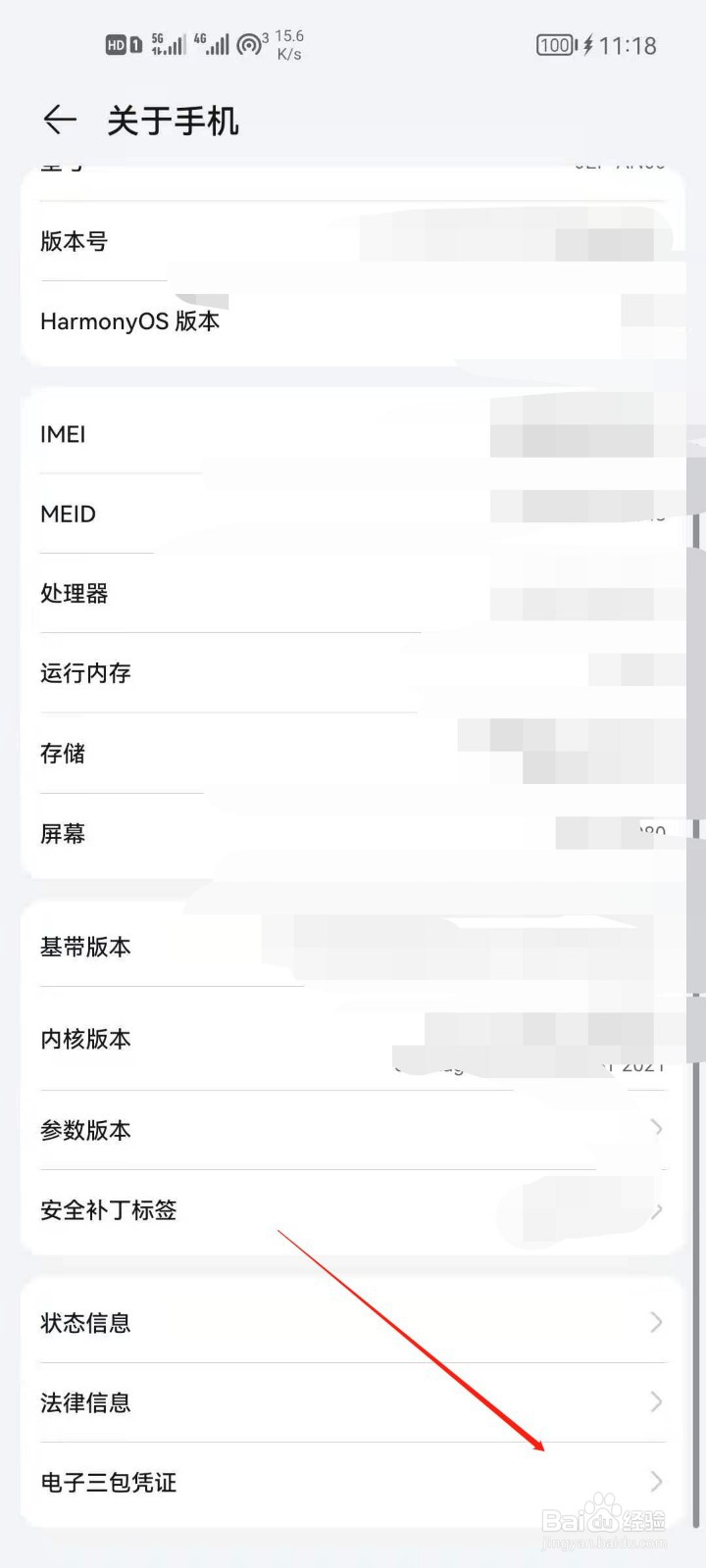This screenshot has width=706, height=1568.
Task: Tap the battery icon showing 100
Action: coord(555,44)
